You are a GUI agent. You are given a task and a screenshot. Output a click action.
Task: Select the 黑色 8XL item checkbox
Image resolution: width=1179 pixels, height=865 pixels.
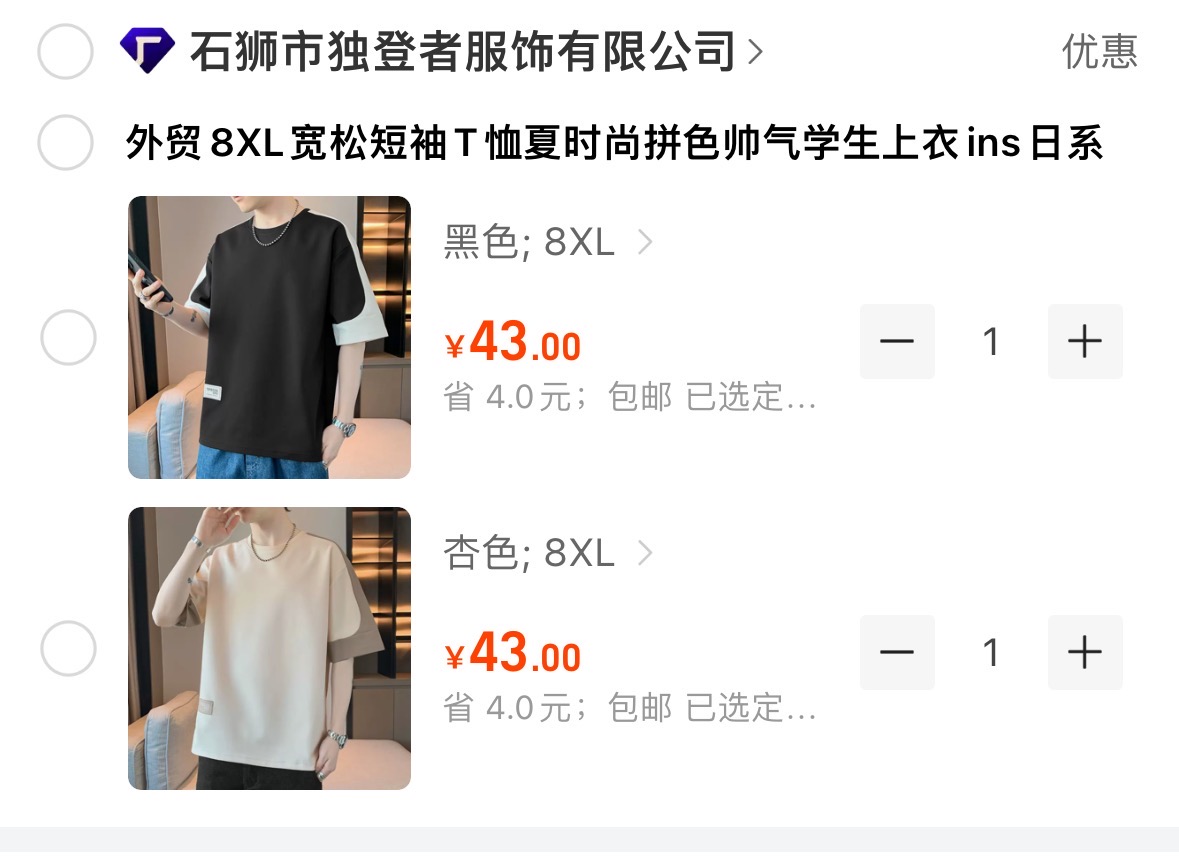click(x=68, y=338)
